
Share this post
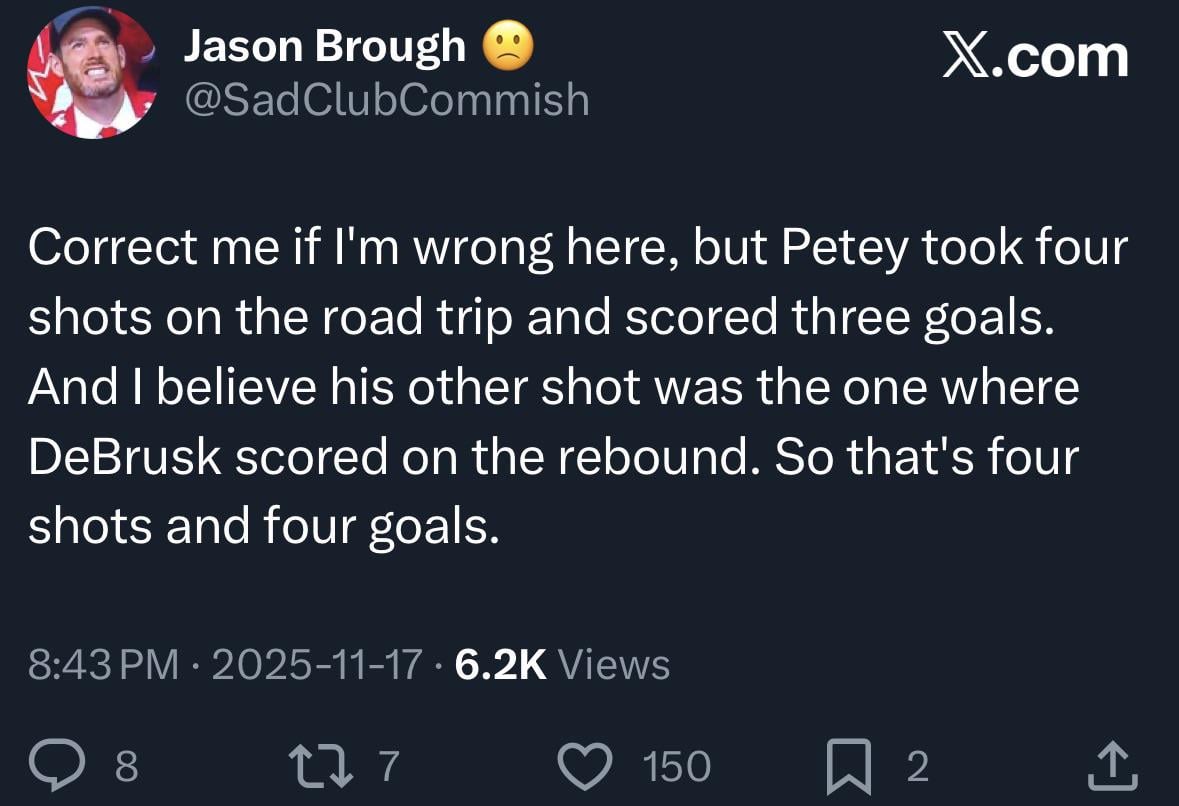(x=1112, y=765)
